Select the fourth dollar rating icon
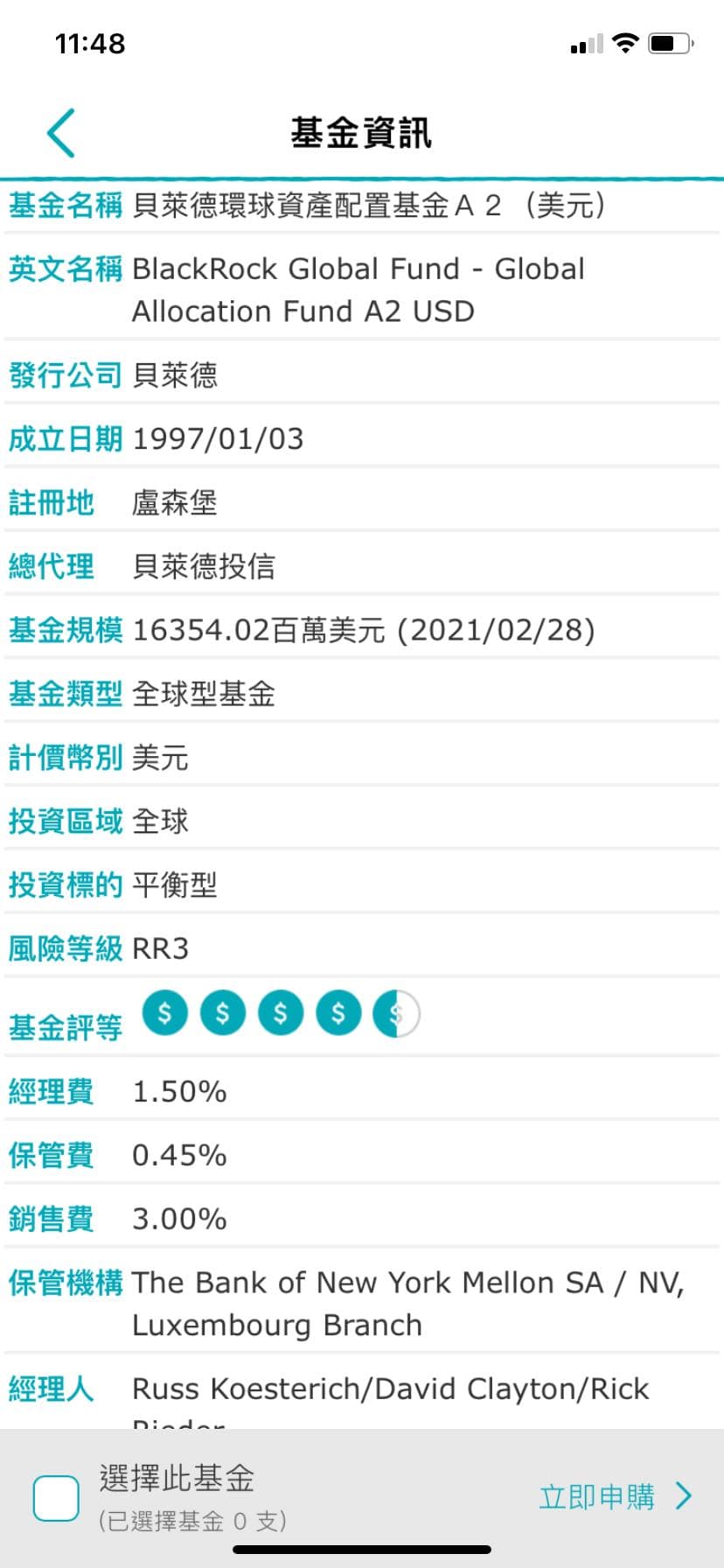This screenshot has height=1568, width=724. tap(338, 1013)
